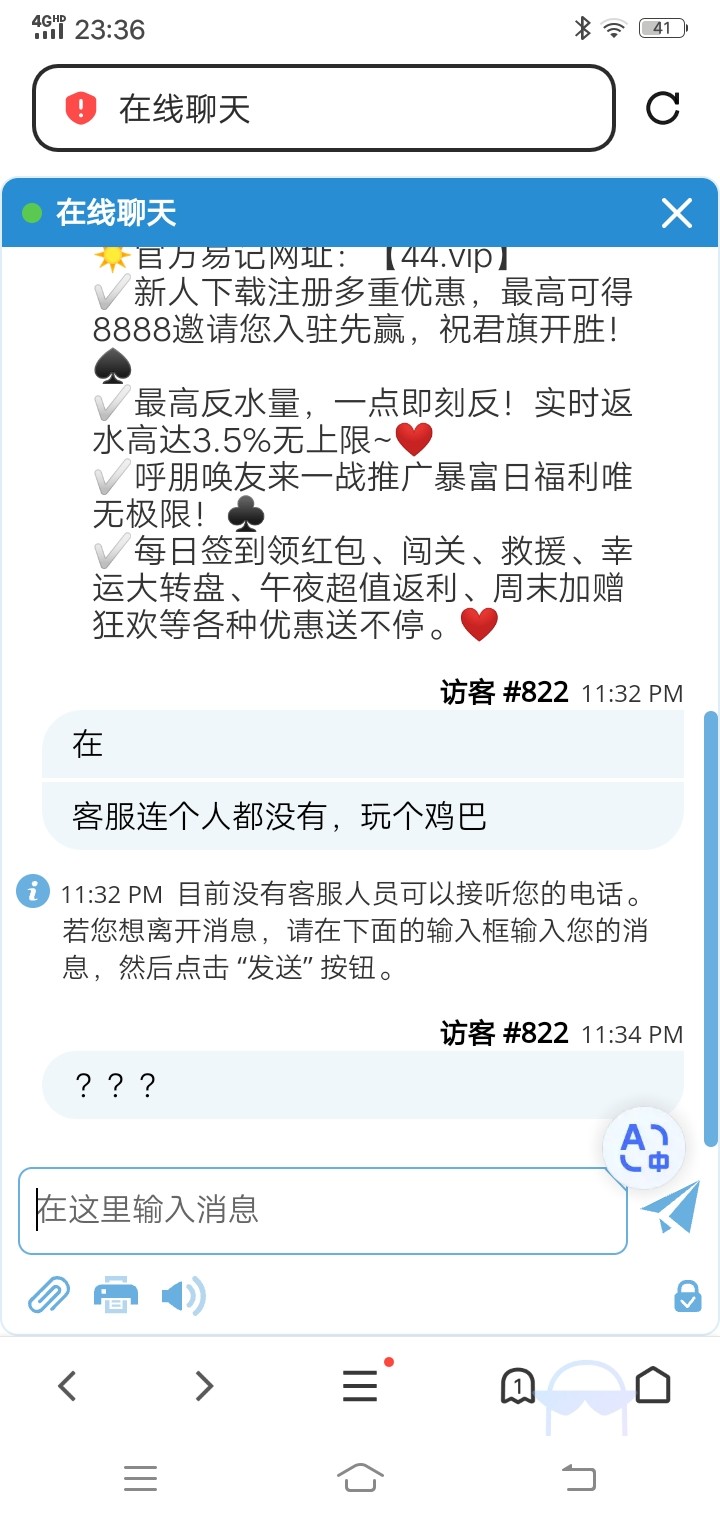This screenshot has height=1520, width=720.
Task: Go to the browser home page
Action: point(653,1385)
